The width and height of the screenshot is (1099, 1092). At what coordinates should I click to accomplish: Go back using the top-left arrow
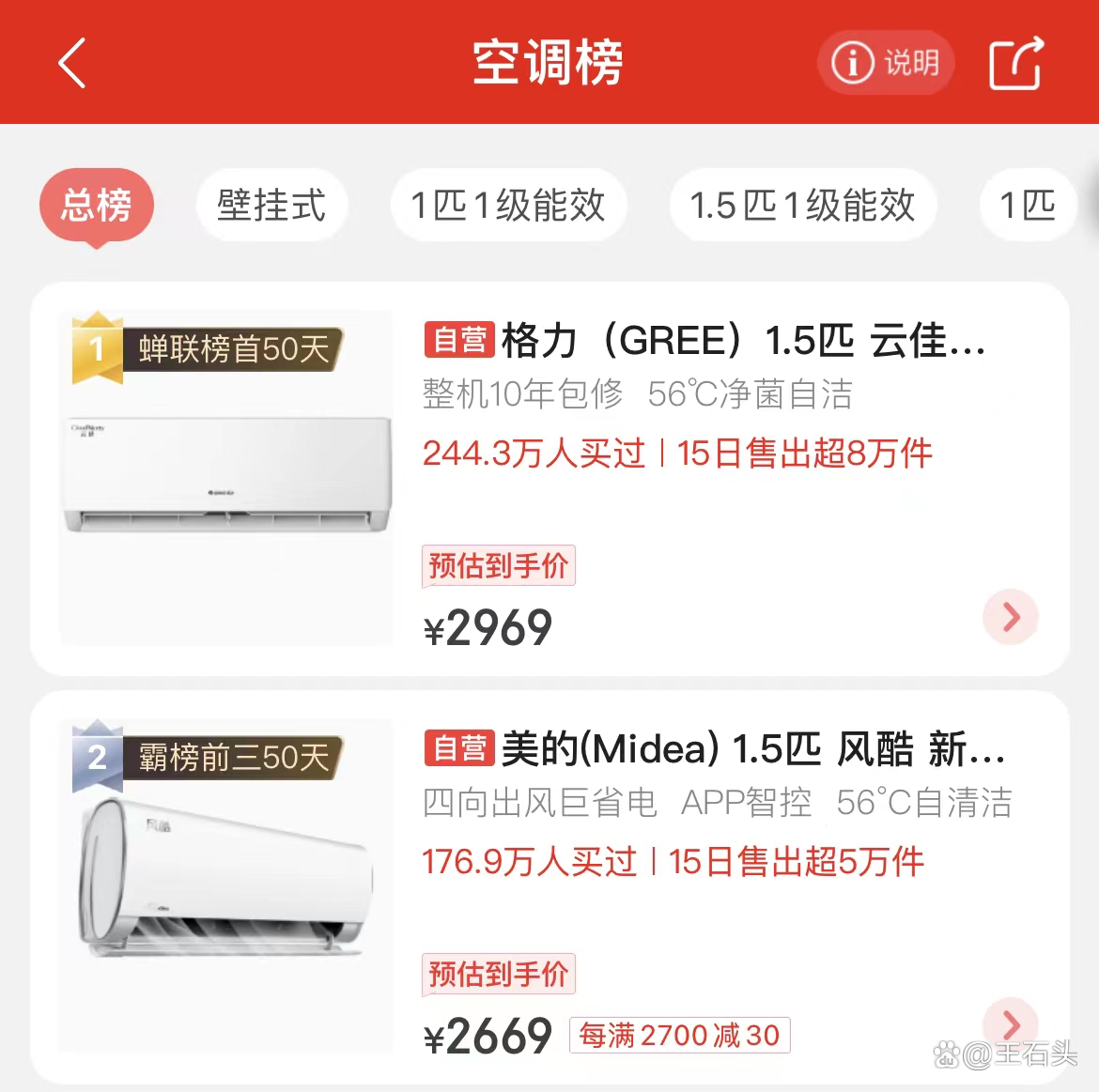pos(72,63)
